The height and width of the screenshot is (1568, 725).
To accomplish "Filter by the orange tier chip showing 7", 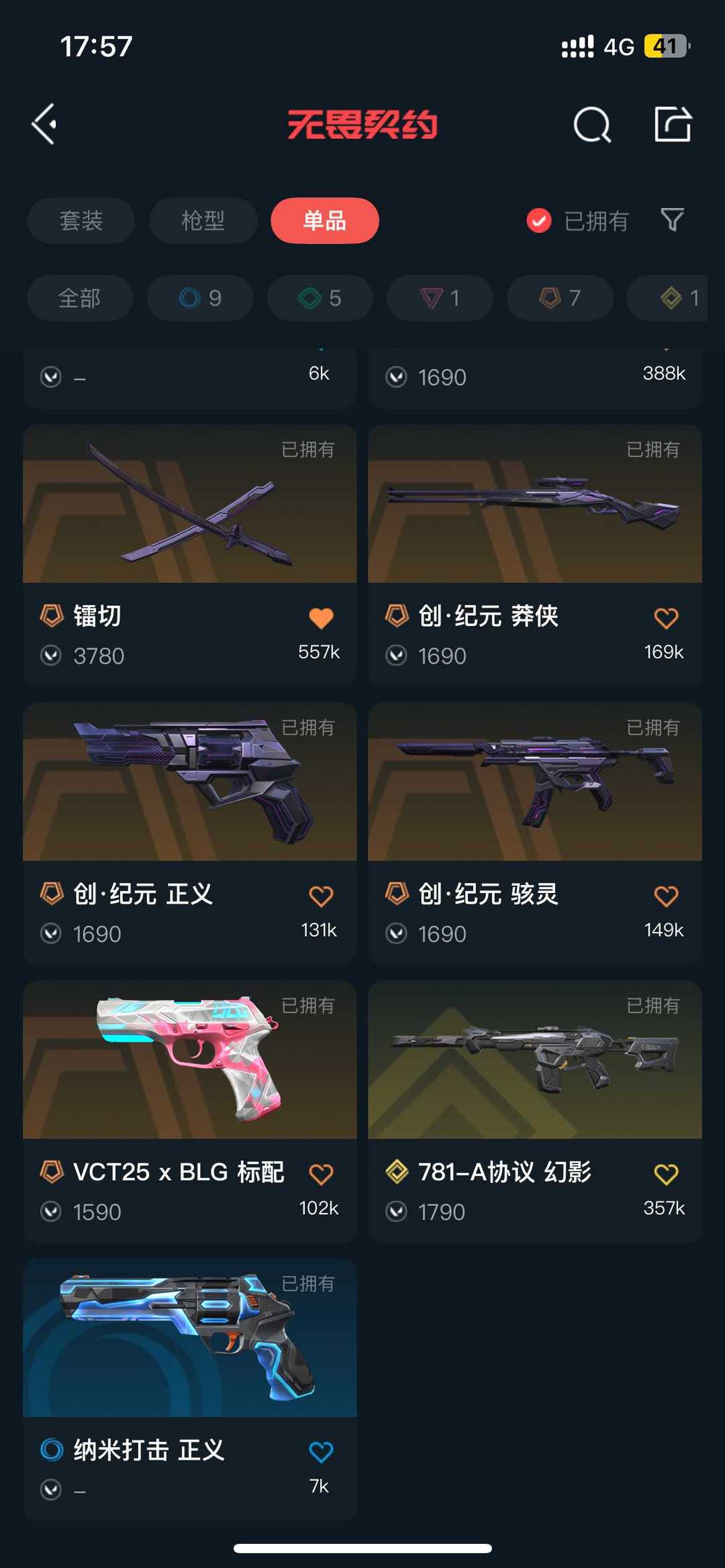I will (560, 298).
